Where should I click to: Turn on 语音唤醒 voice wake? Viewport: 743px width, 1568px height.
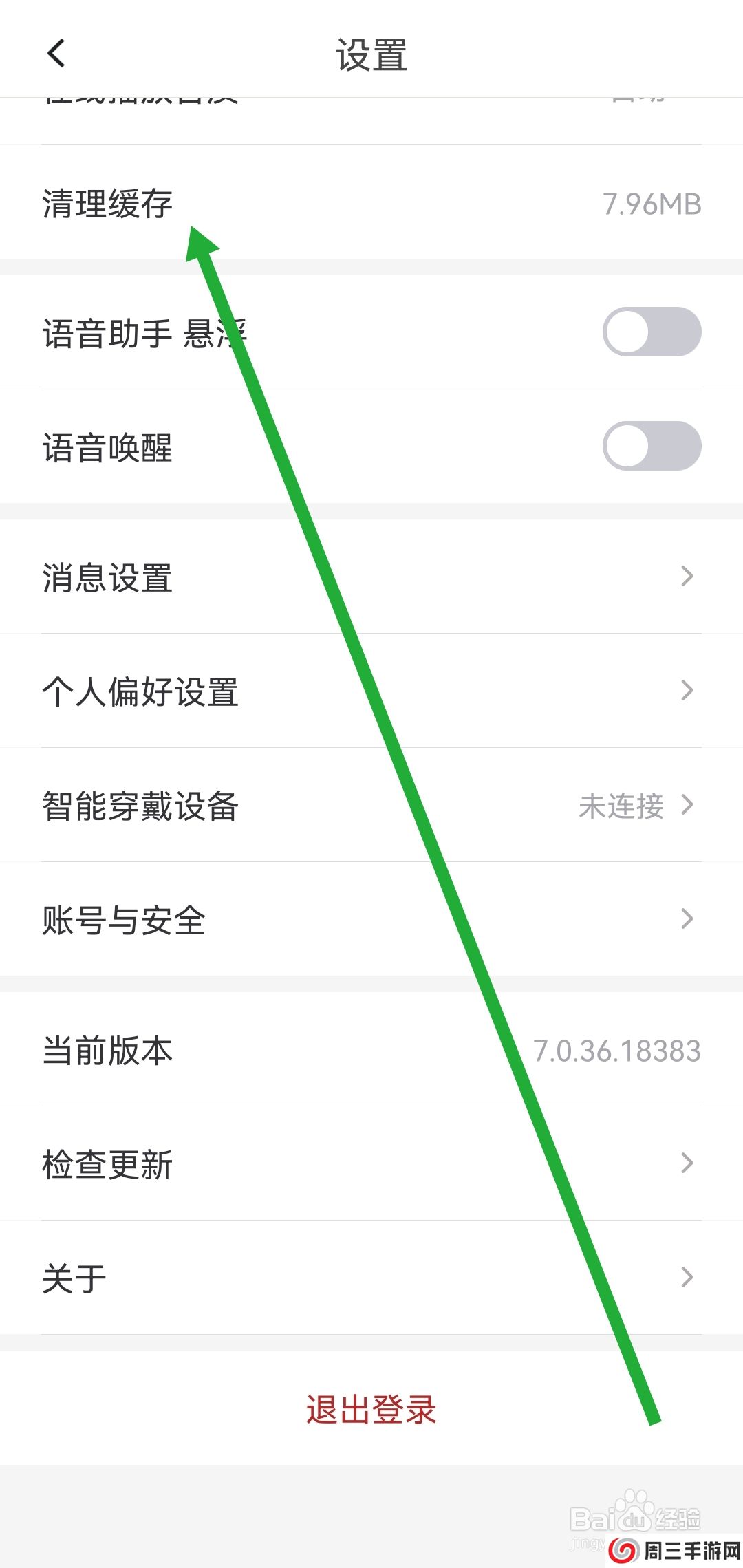tap(652, 447)
